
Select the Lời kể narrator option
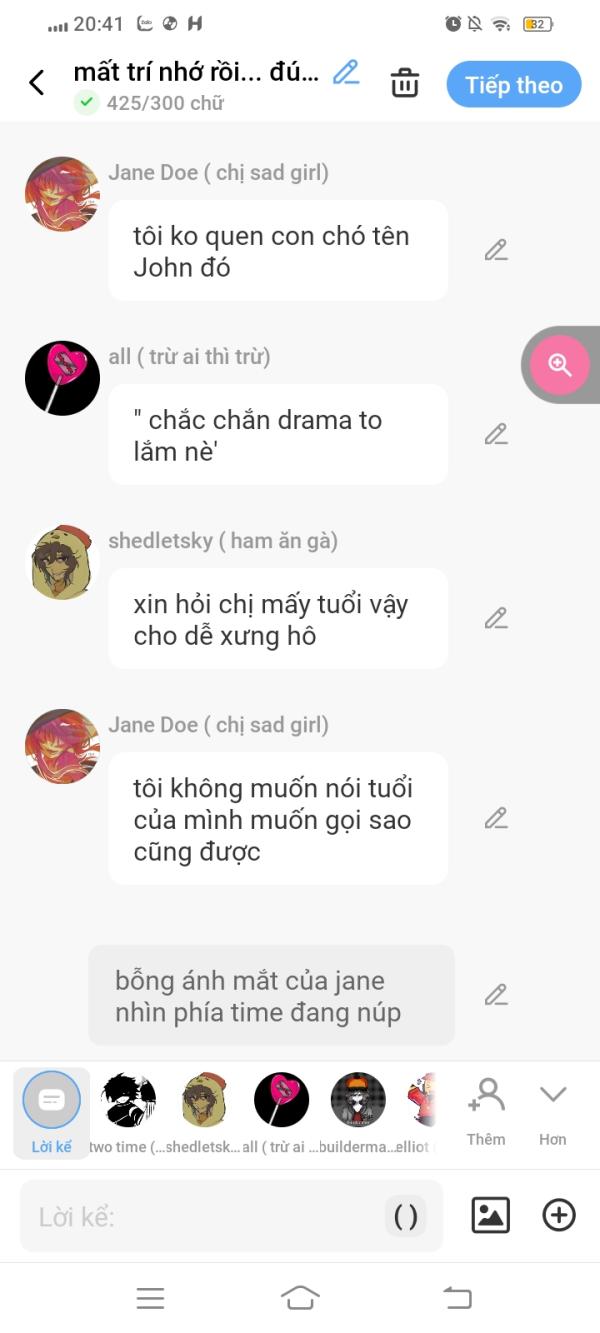[x=52, y=1111]
